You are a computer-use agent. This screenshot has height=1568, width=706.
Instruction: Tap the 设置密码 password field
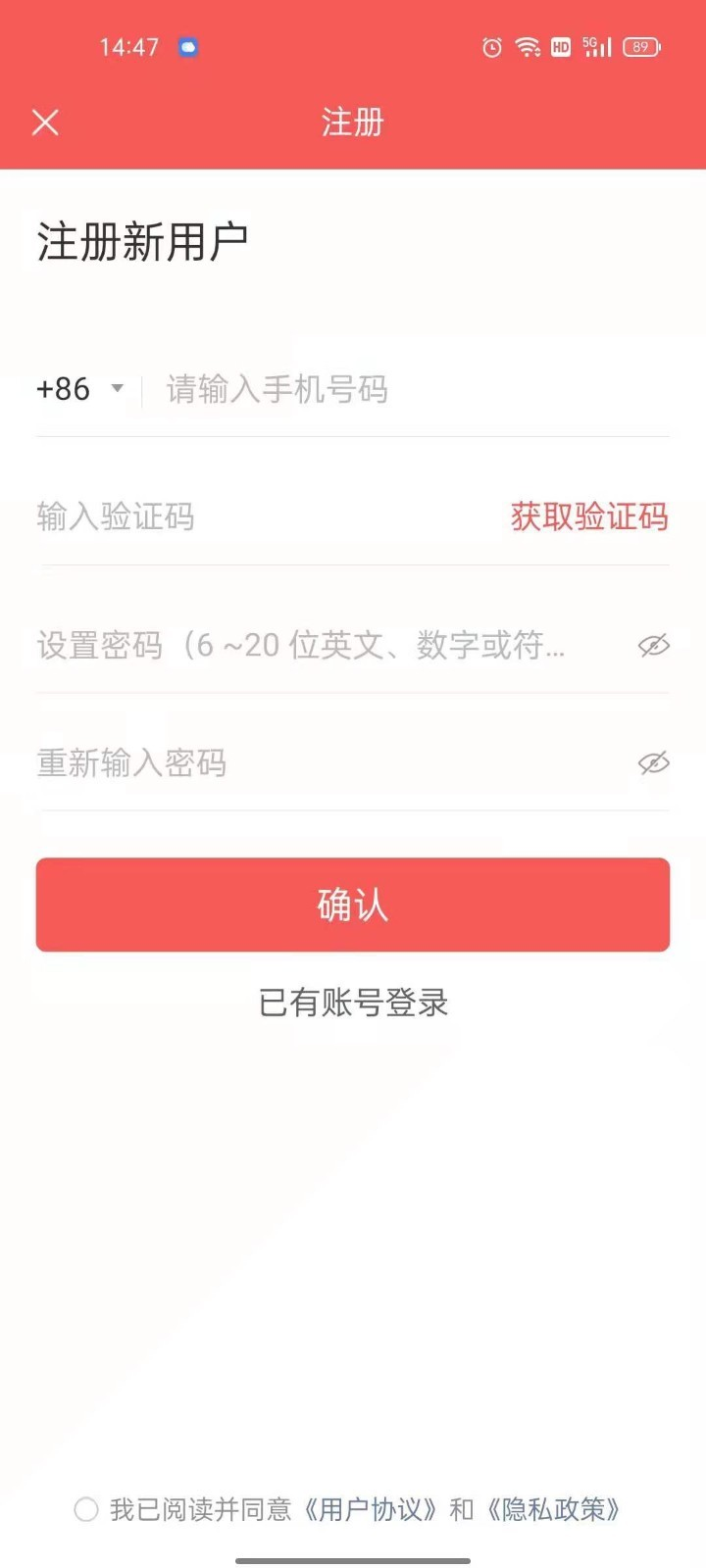294,647
